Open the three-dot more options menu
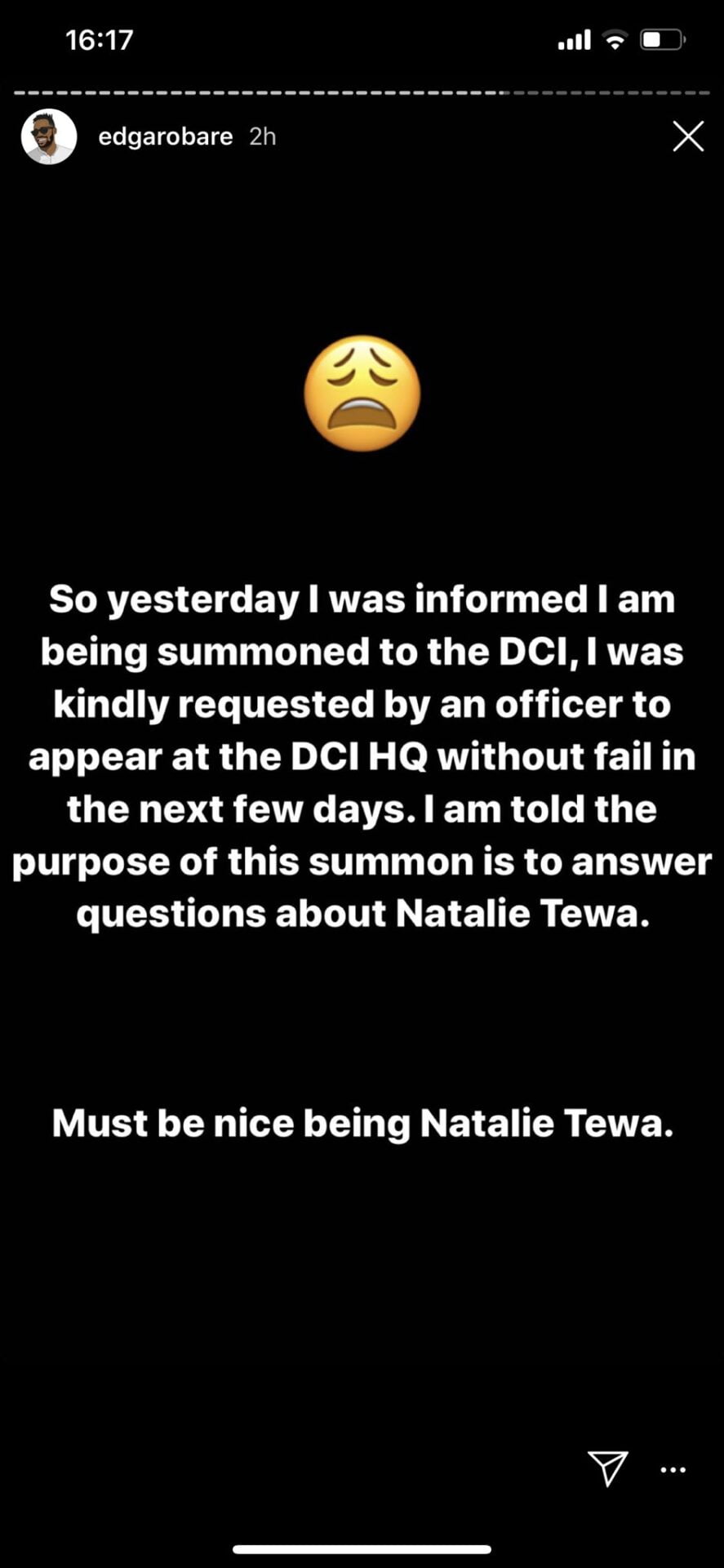The height and width of the screenshot is (1568, 724). (673, 1470)
